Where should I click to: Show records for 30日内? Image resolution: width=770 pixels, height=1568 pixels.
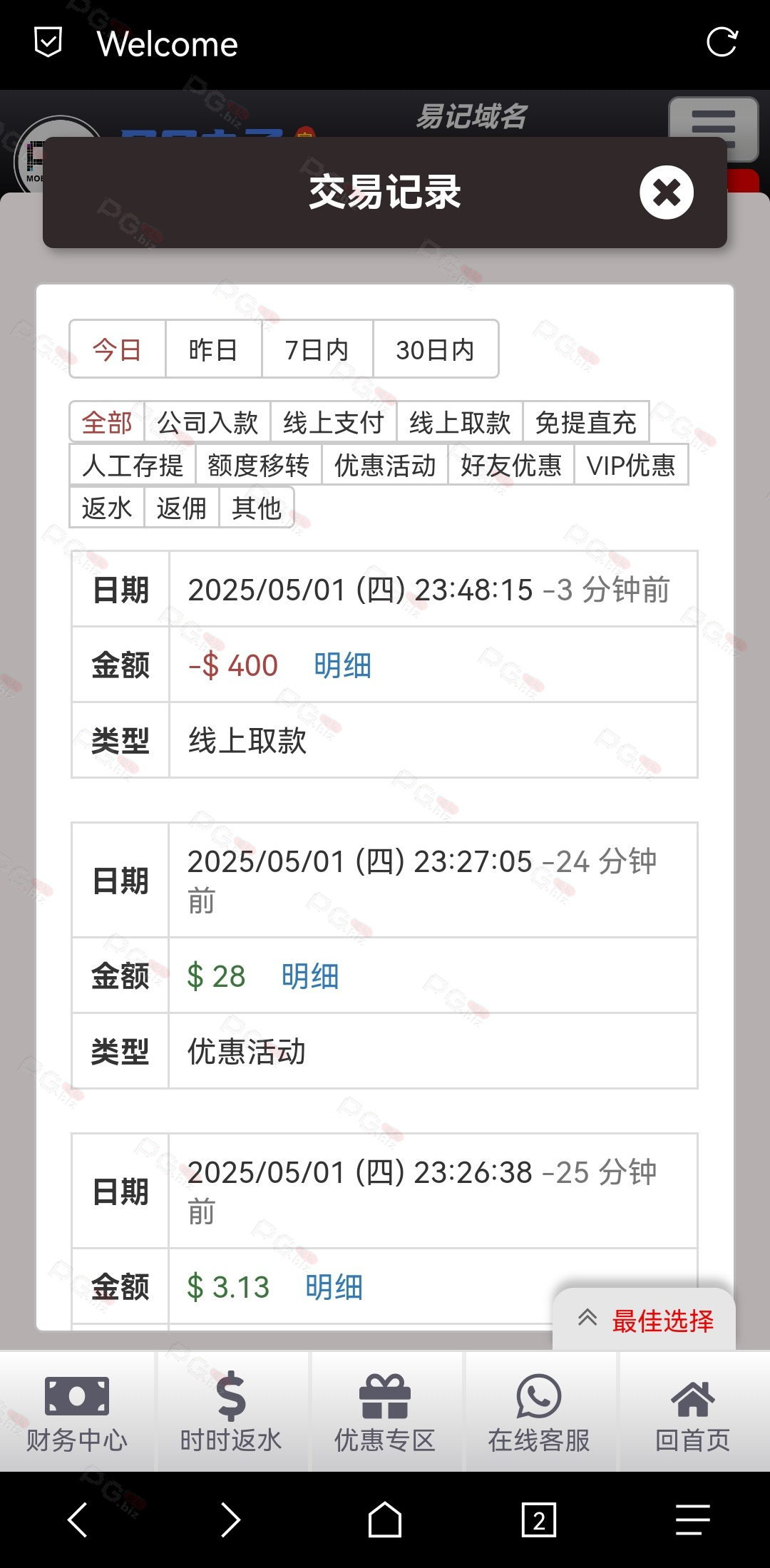tap(436, 349)
